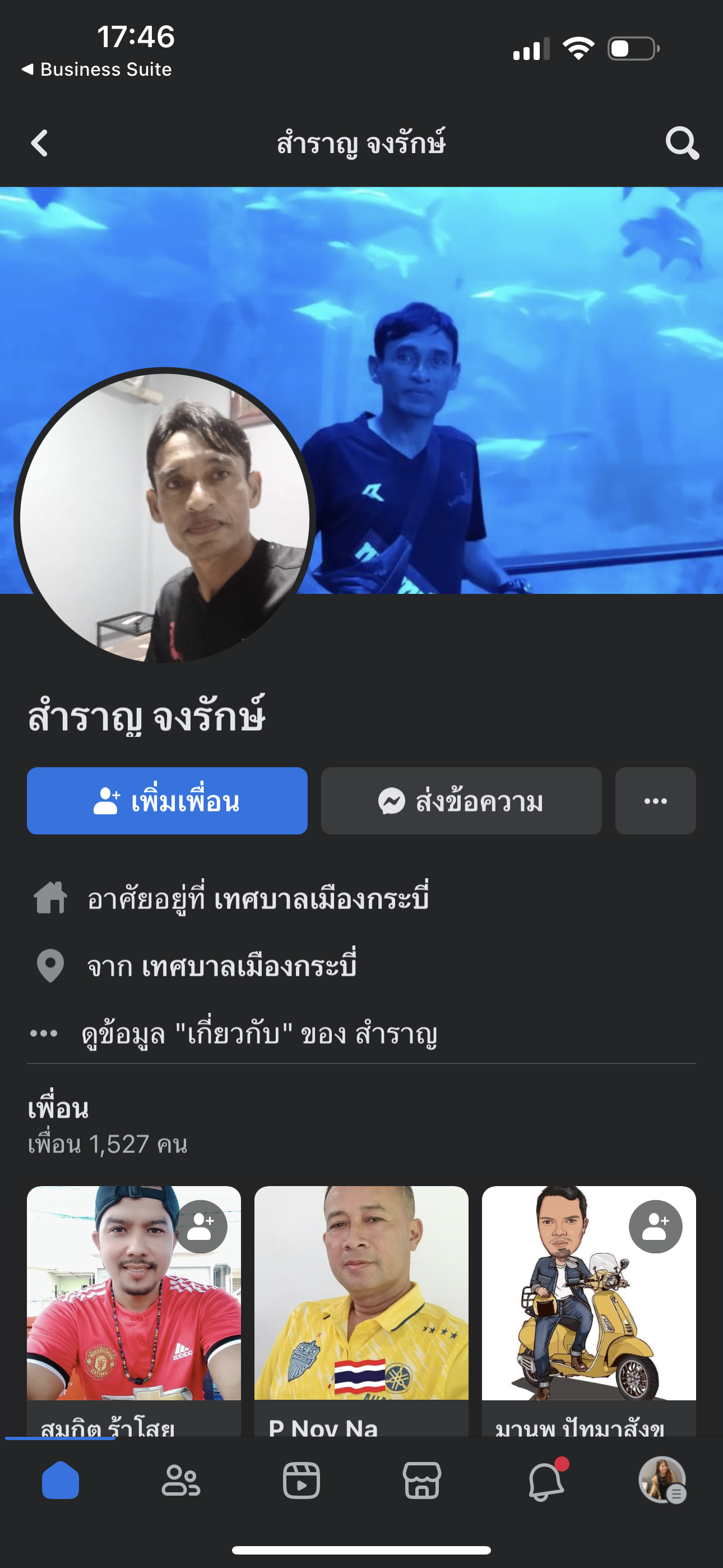
Task: Open the notifications bell tab
Action: pyautogui.click(x=545, y=1481)
